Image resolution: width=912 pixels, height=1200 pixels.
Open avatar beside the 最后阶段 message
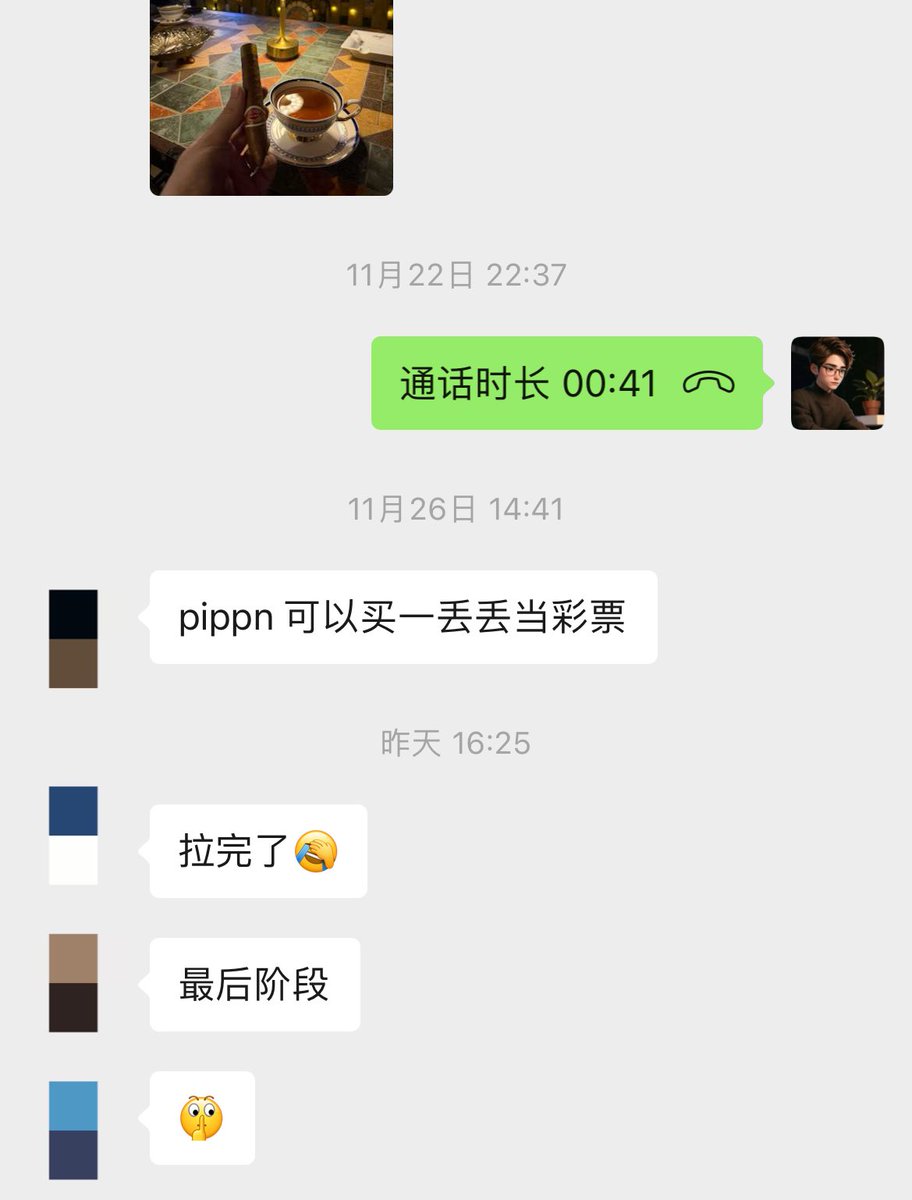tap(73, 983)
